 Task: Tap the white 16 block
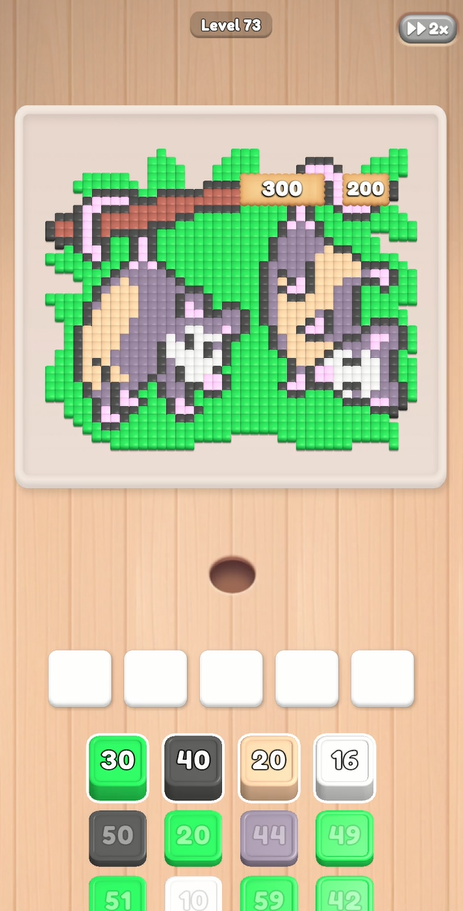(x=344, y=767)
